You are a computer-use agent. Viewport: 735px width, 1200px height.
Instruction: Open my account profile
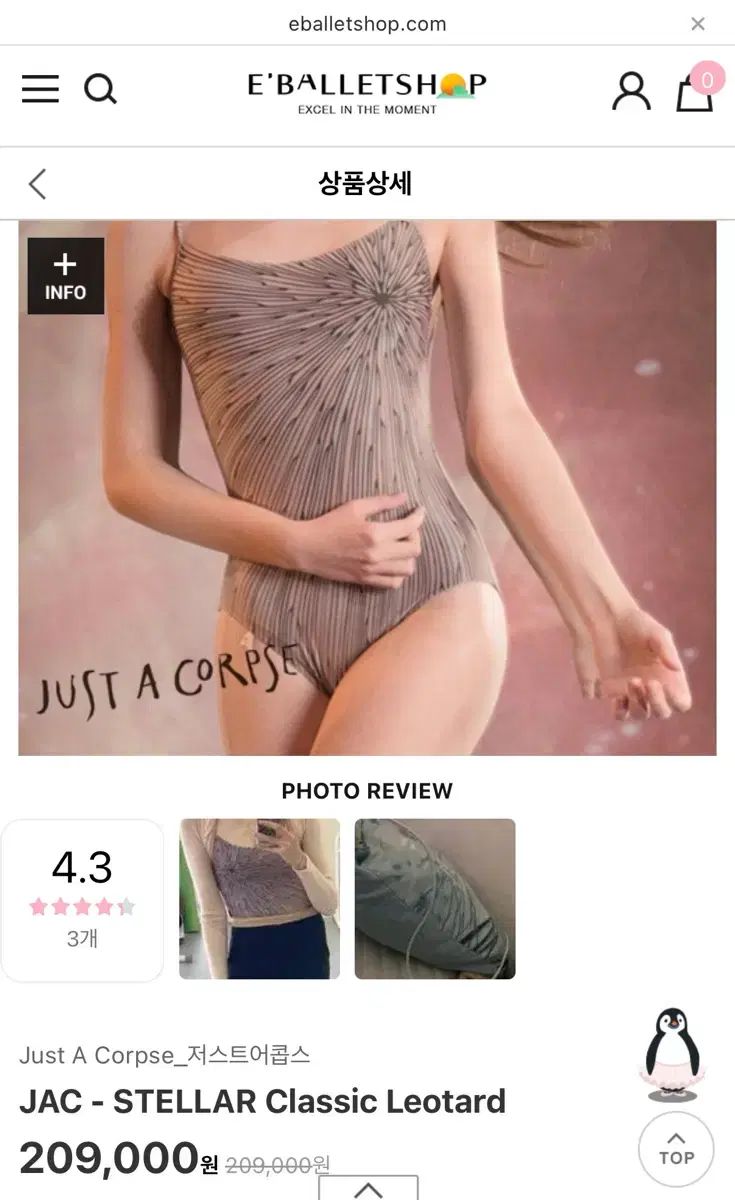[631, 91]
